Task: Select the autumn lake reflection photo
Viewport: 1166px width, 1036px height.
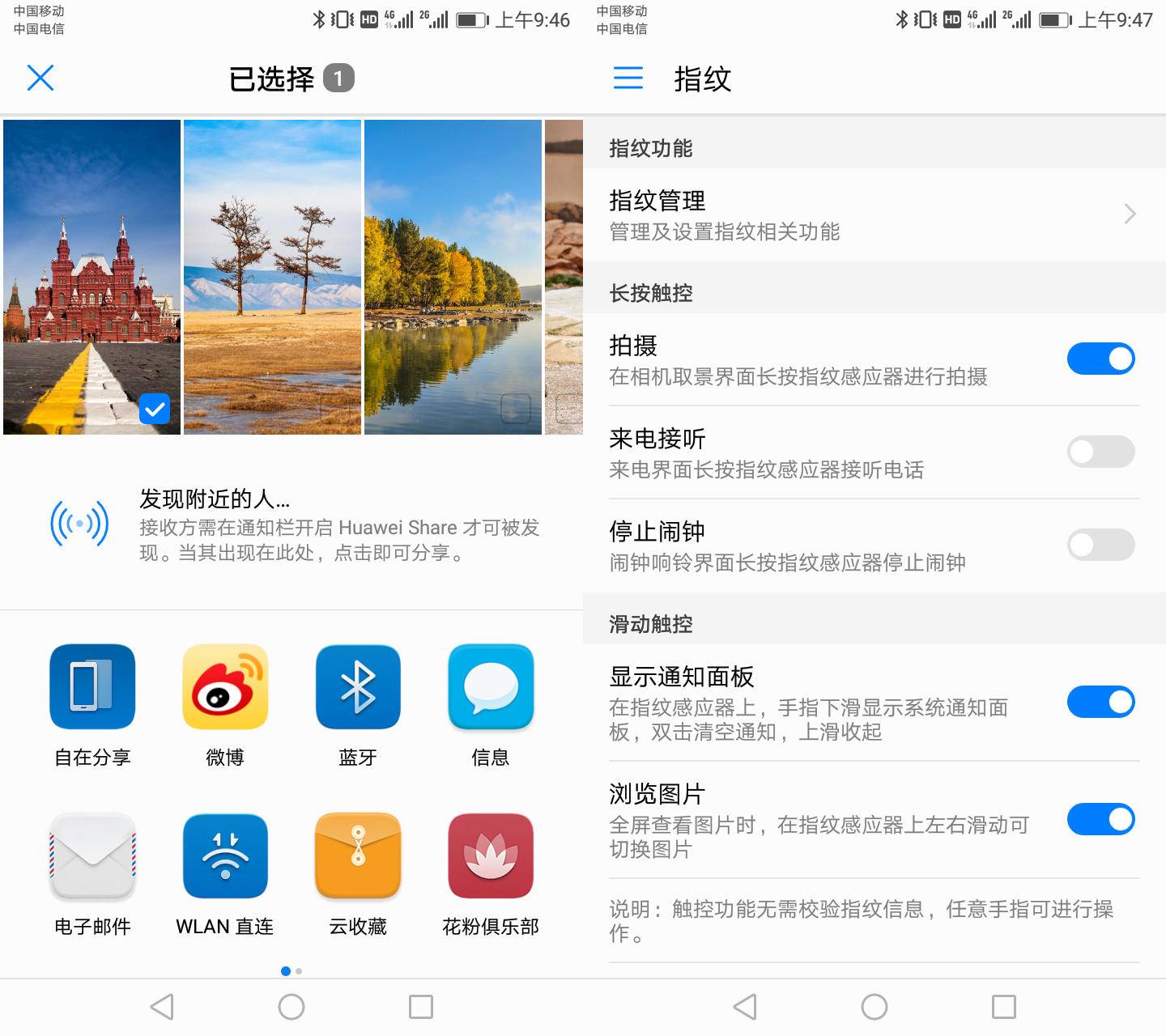Action: pos(453,277)
